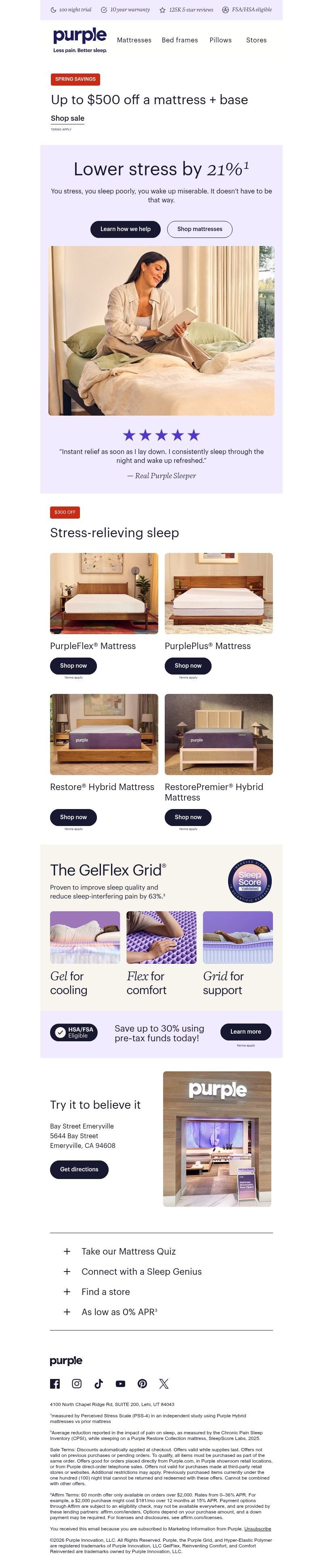Image resolution: width=323 pixels, height=1568 pixels.
Task: Shop now for PurpleFlex Mattress
Action: tap(73, 665)
